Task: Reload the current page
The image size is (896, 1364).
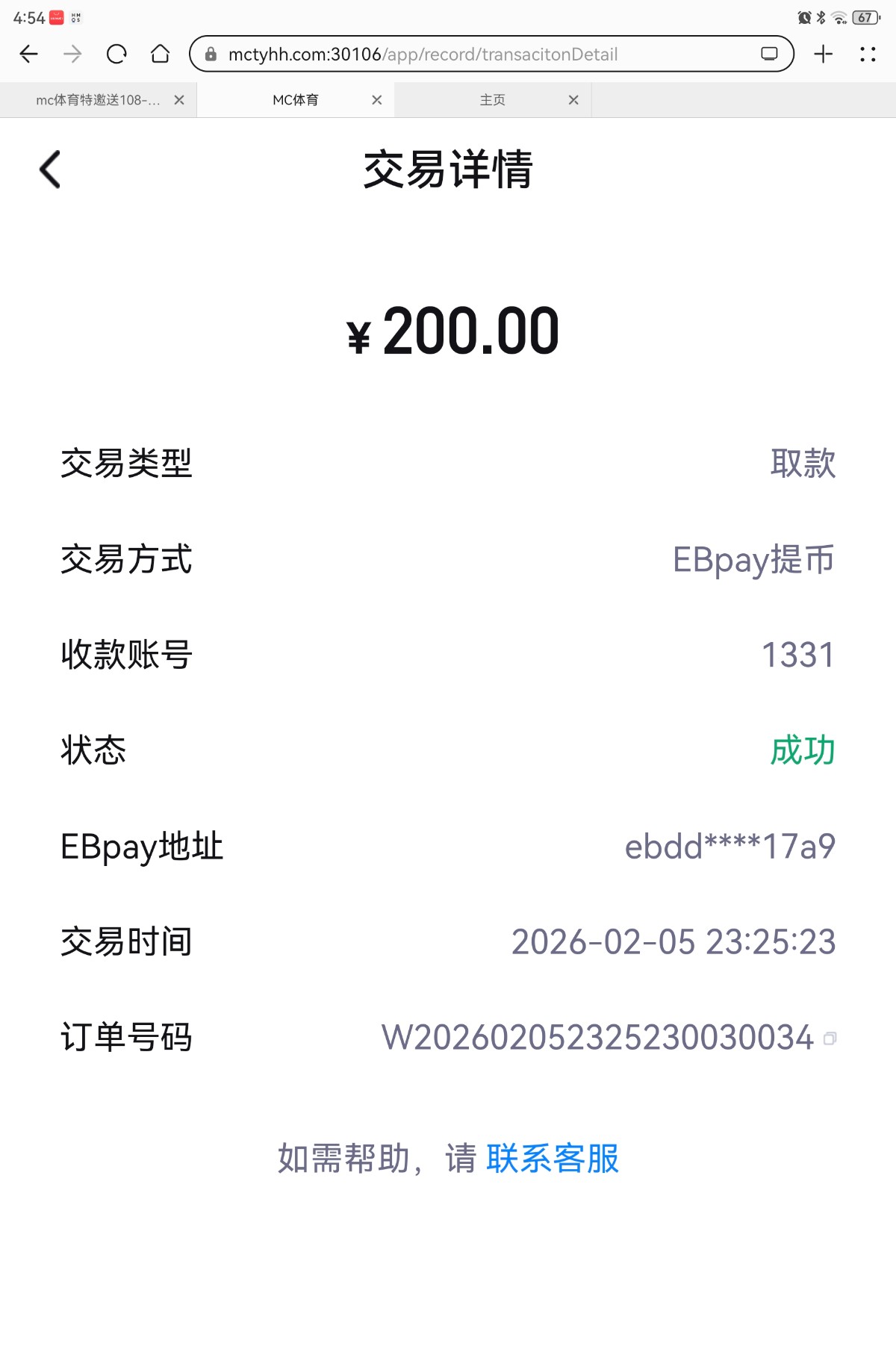Action: (x=116, y=54)
